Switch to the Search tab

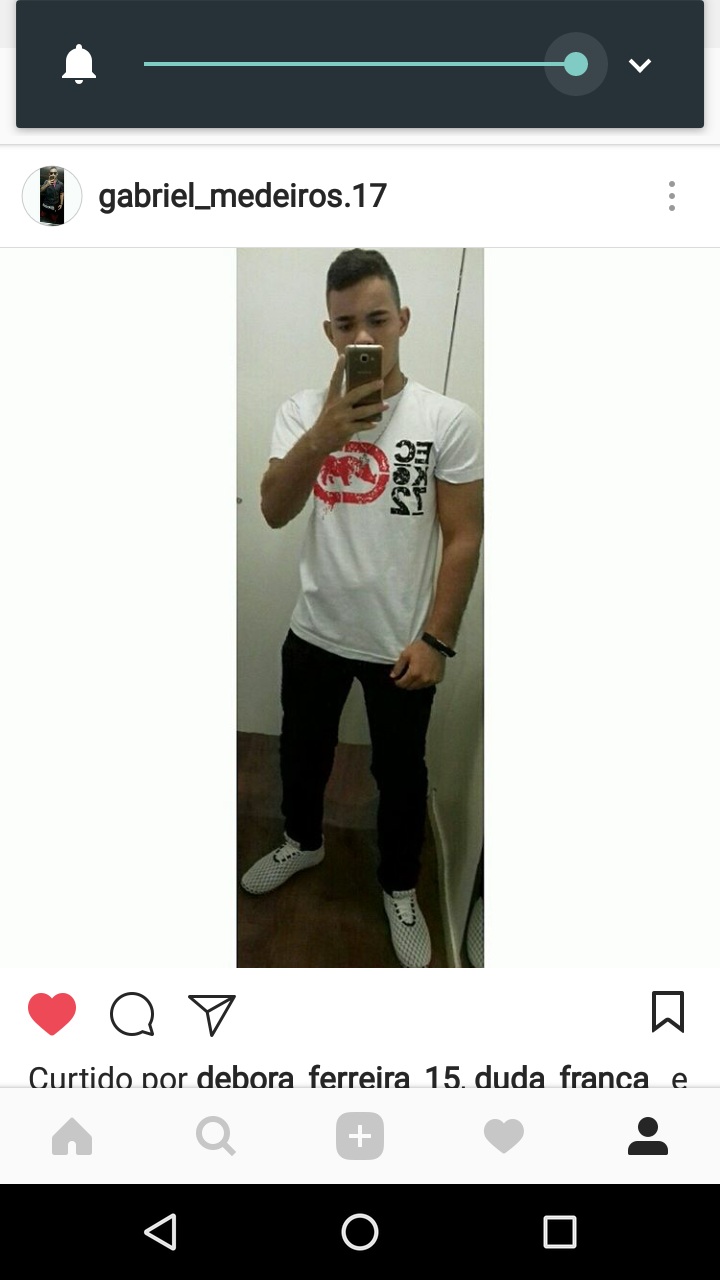pyautogui.click(x=216, y=1137)
